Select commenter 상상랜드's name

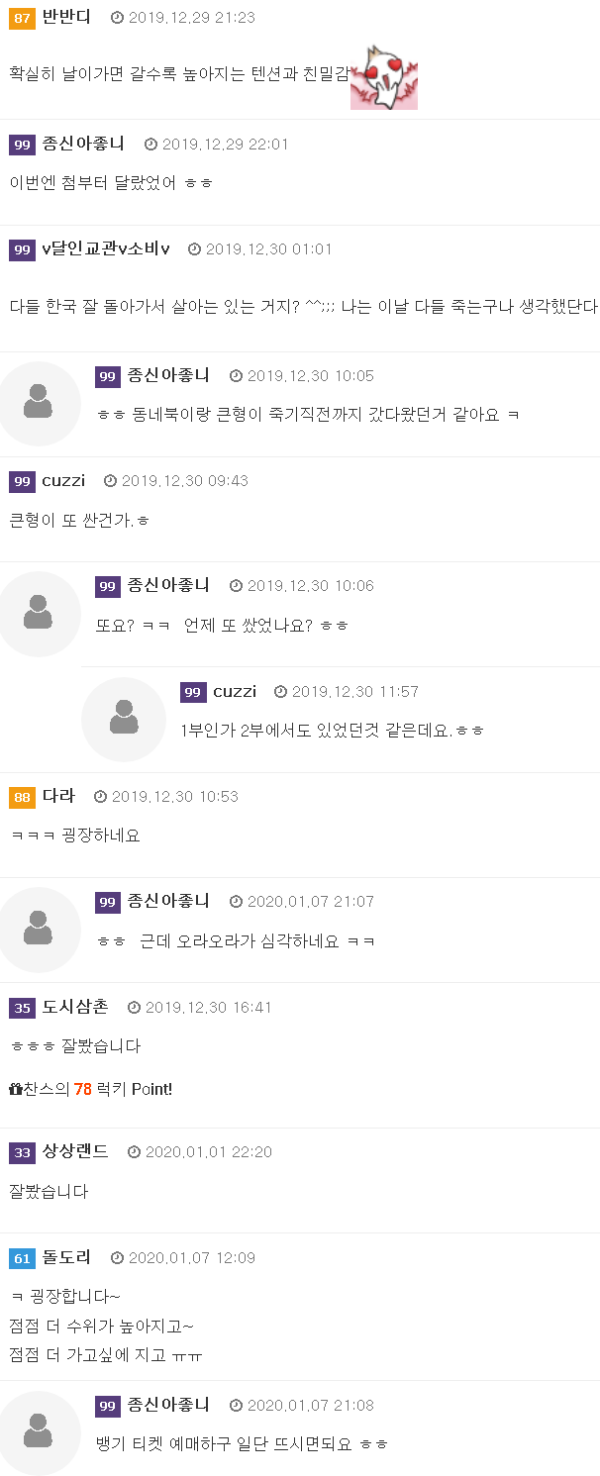point(75,1152)
